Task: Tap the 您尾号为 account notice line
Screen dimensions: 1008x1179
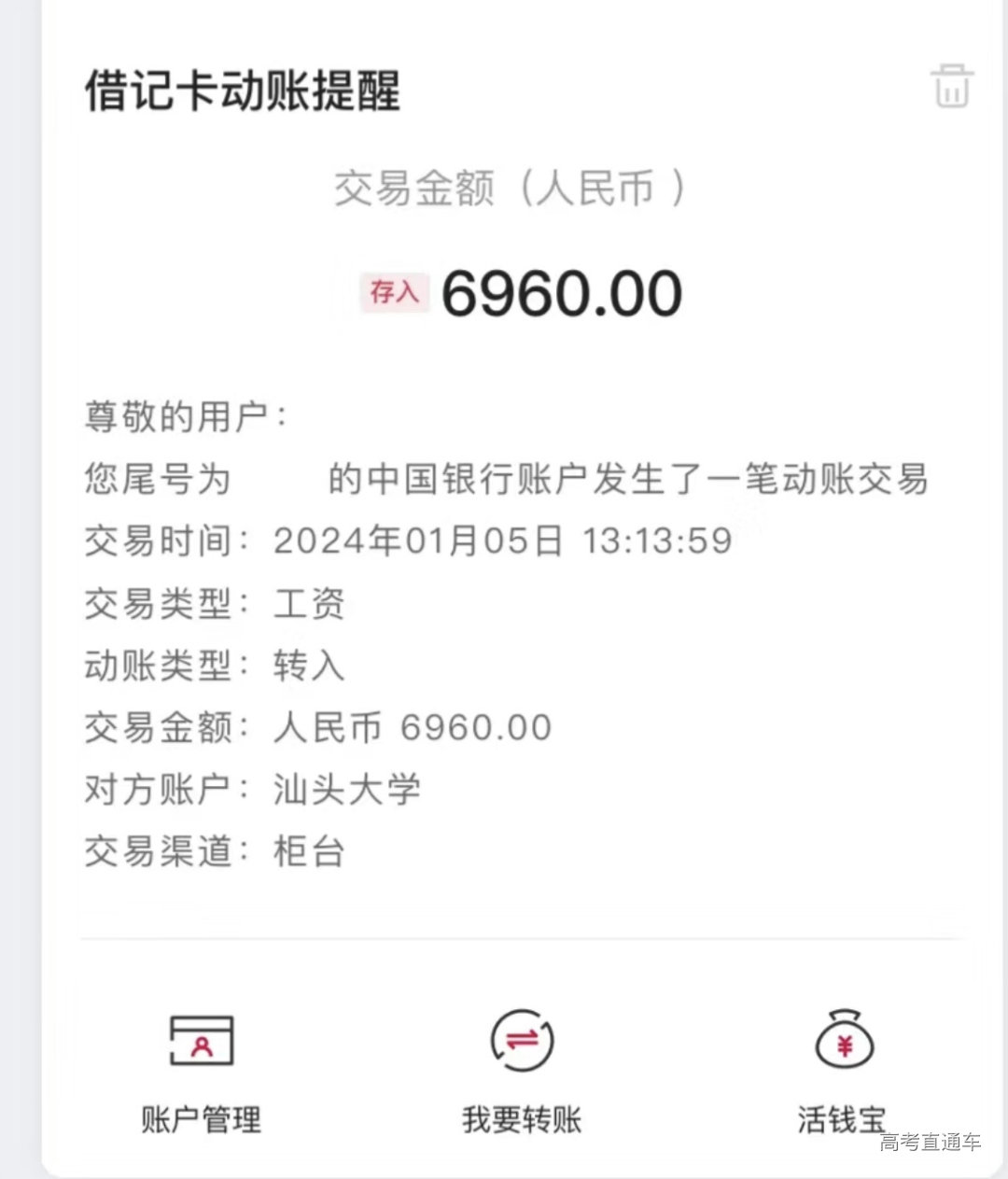Action: point(507,480)
